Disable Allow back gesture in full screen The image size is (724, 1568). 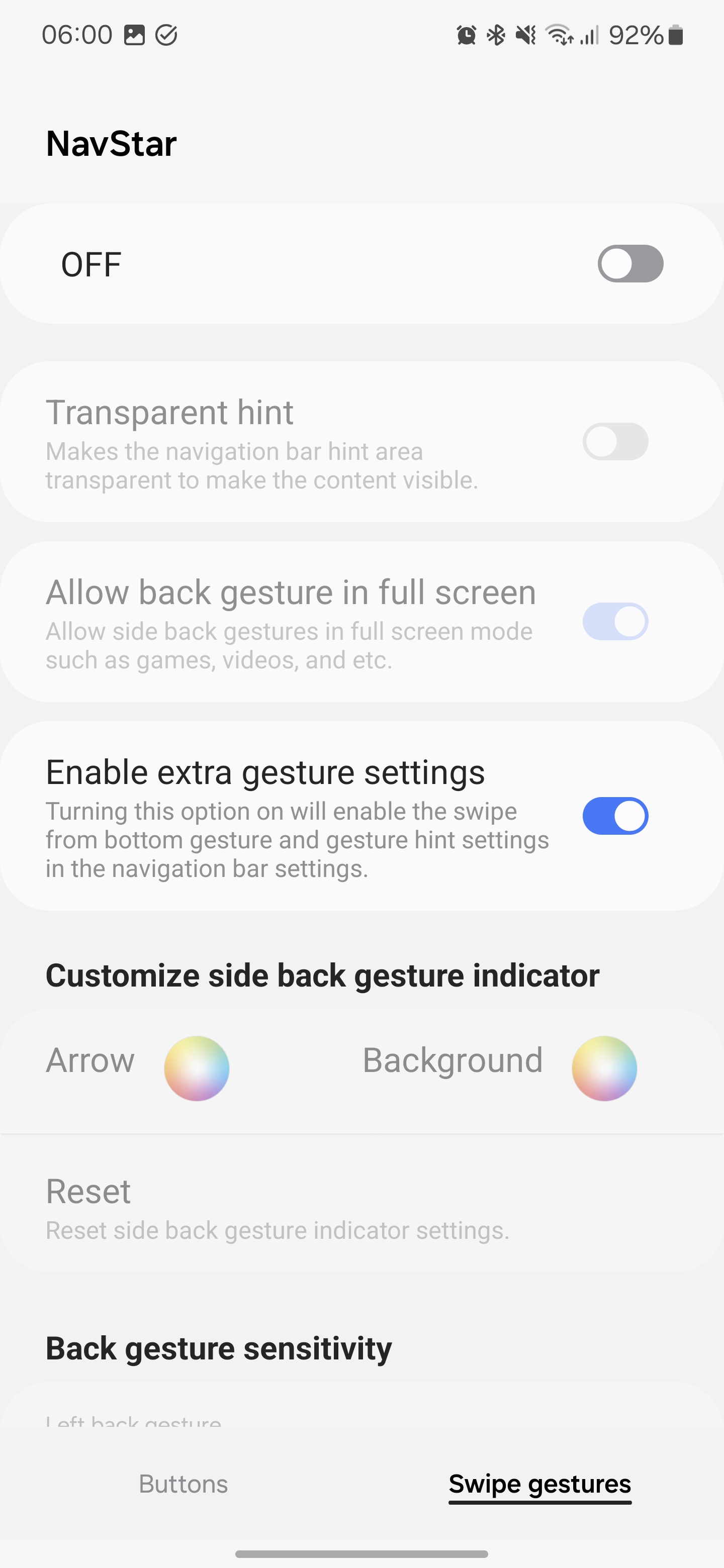pyautogui.click(x=615, y=621)
